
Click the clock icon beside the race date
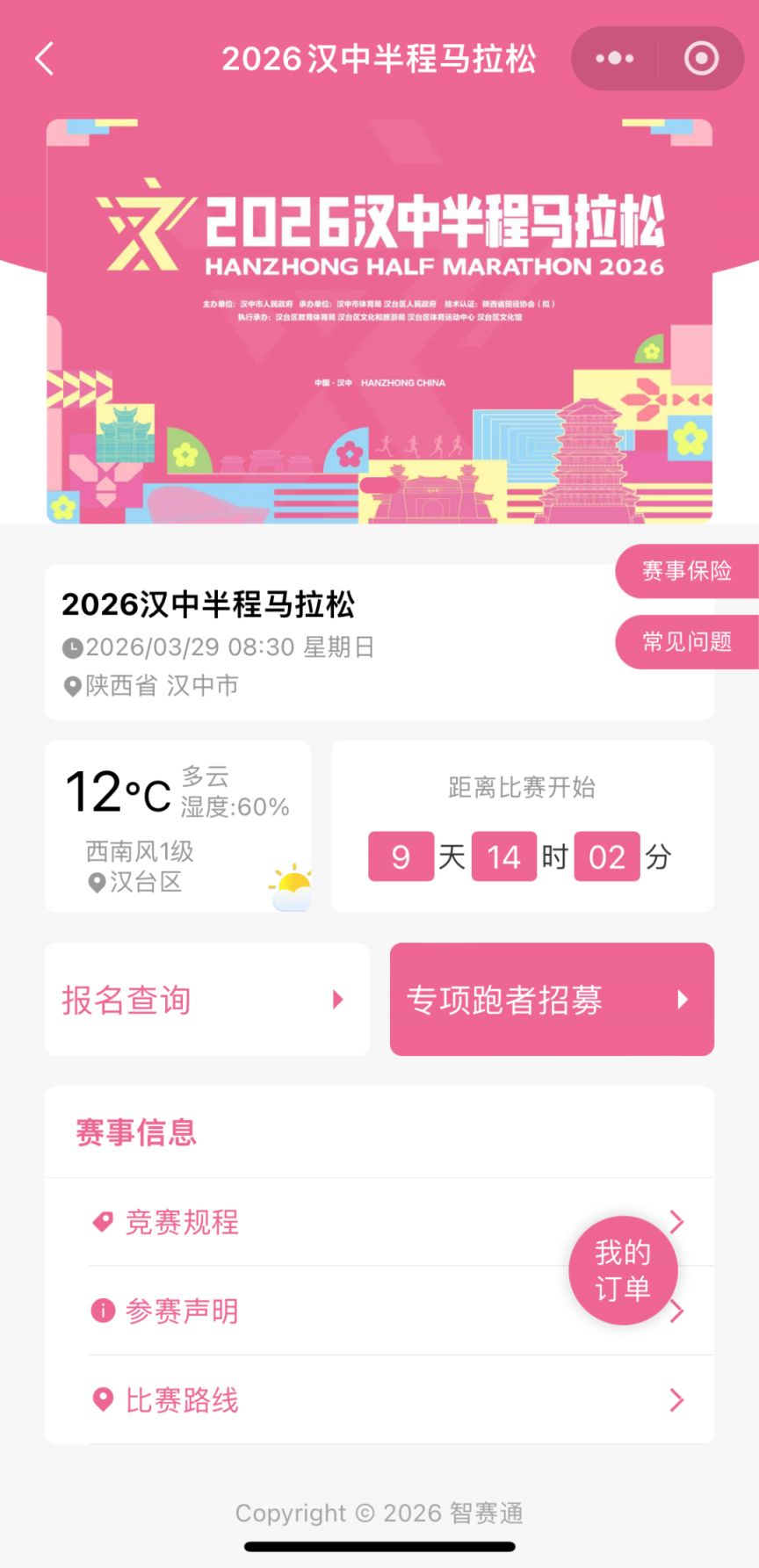(74, 648)
